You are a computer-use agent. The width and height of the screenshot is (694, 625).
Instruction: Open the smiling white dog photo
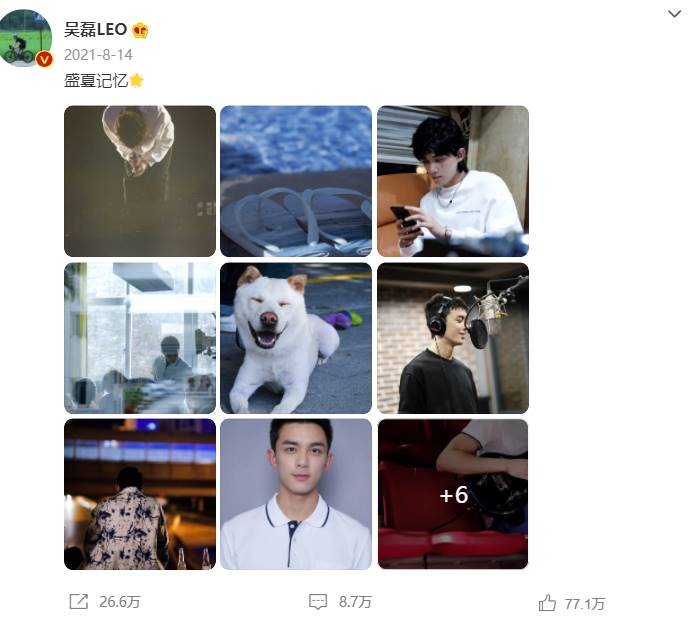[296, 338]
